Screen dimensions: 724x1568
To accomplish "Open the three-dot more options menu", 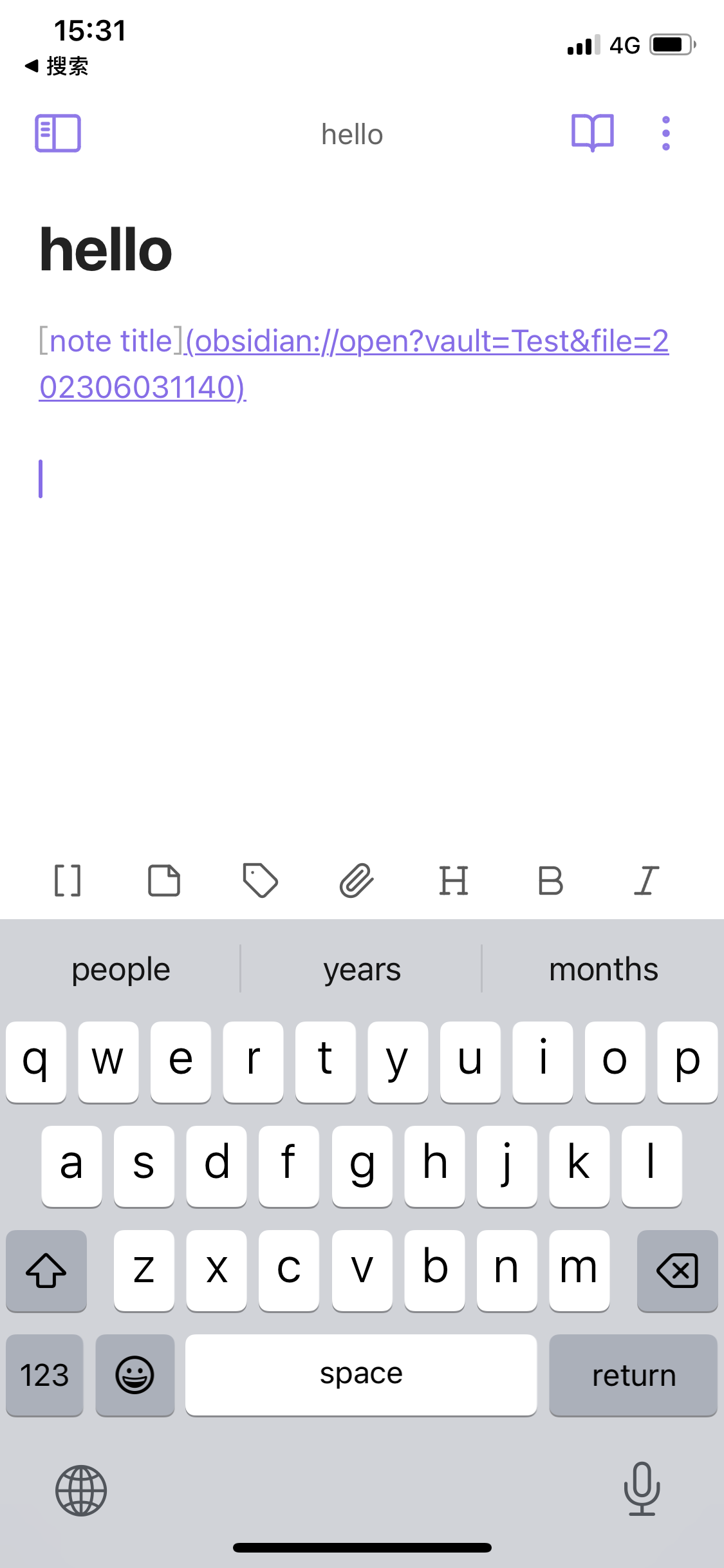I will tap(666, 133).
